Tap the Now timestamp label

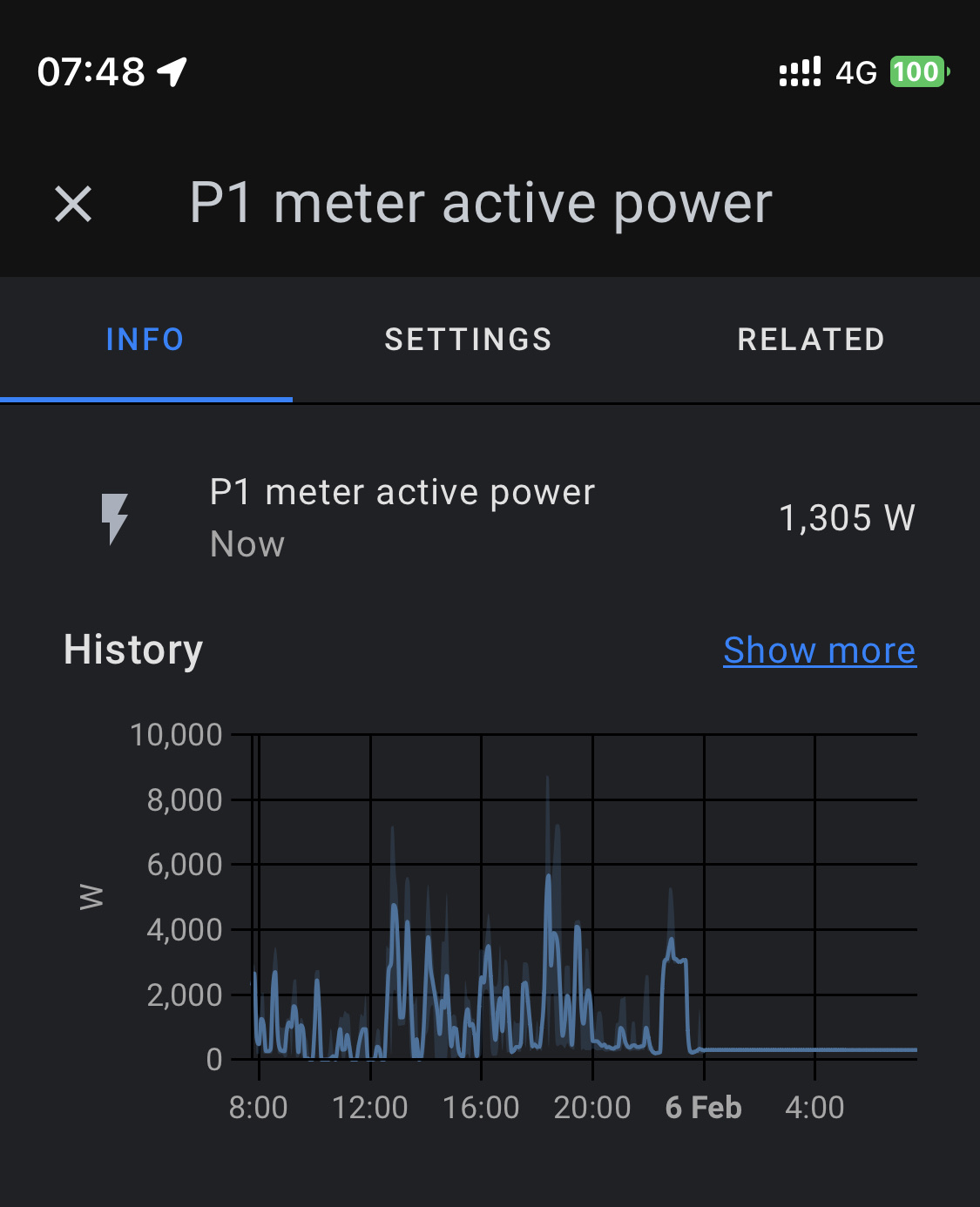(x=247, y=543)
